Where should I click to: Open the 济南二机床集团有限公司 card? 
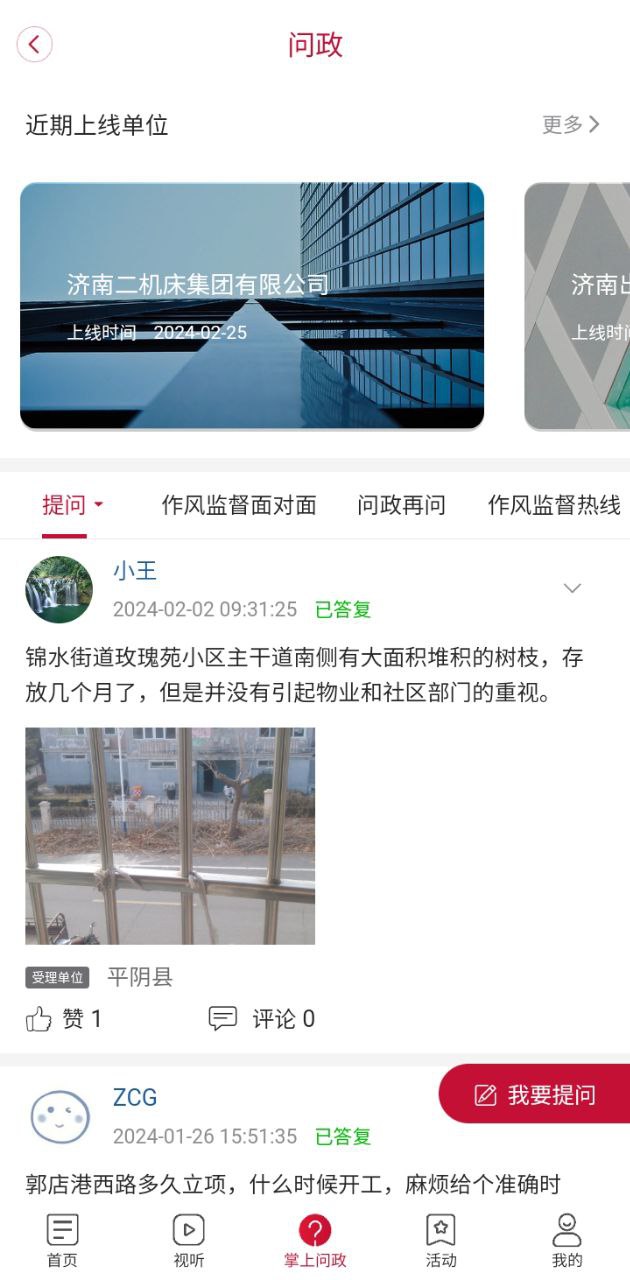[252, 306]
